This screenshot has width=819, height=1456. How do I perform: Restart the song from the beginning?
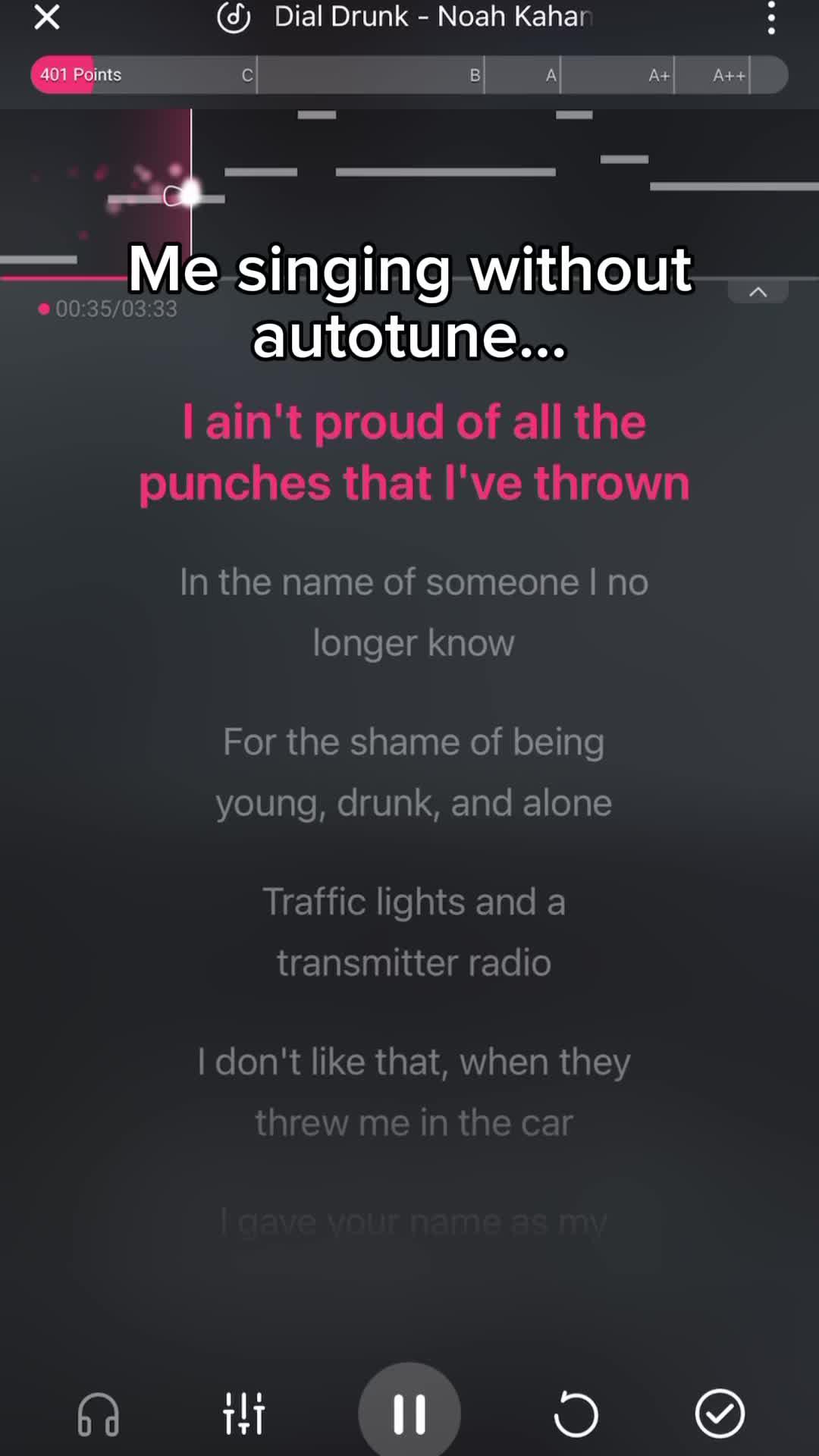point(576,1414)
